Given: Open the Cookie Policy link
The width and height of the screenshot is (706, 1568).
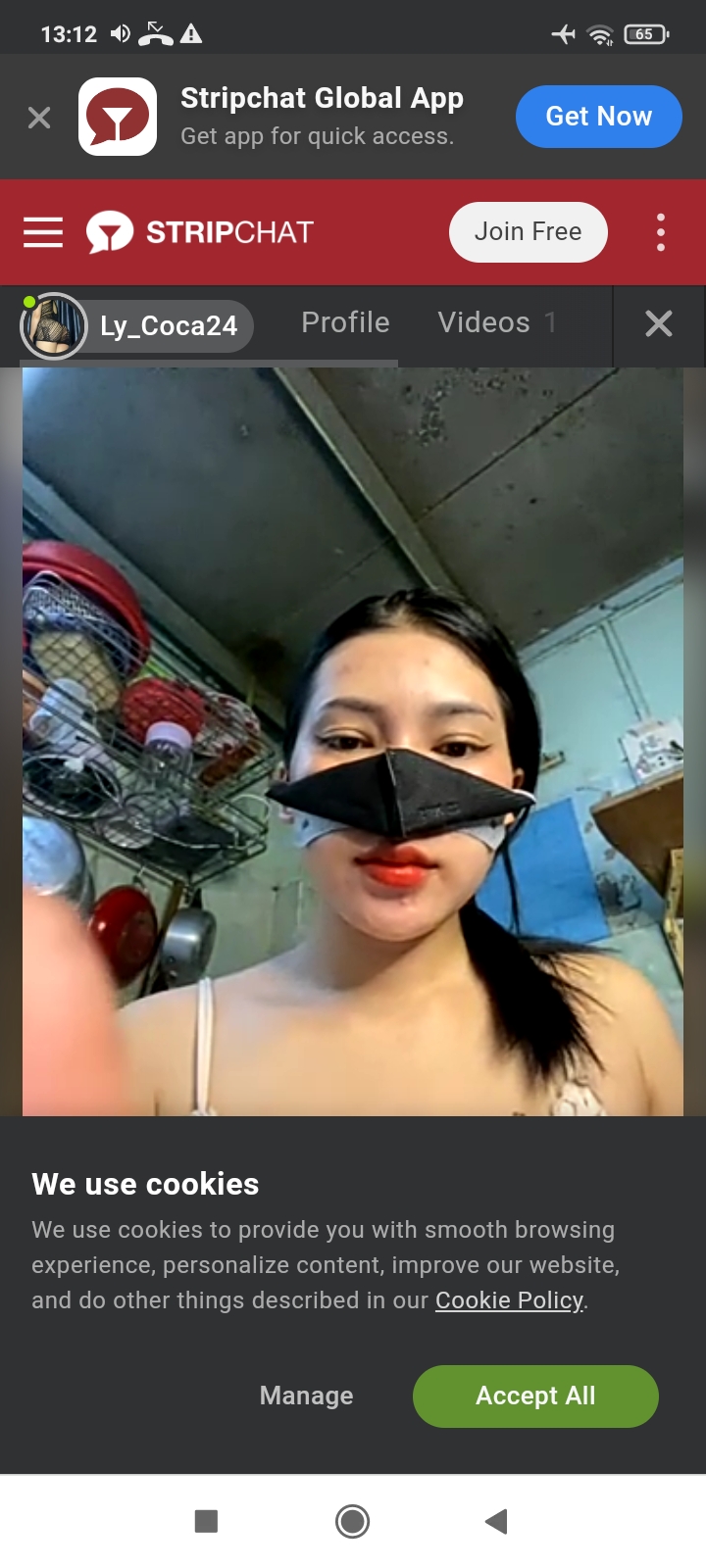Looking at the screenshot, I should pos(509,1300).
